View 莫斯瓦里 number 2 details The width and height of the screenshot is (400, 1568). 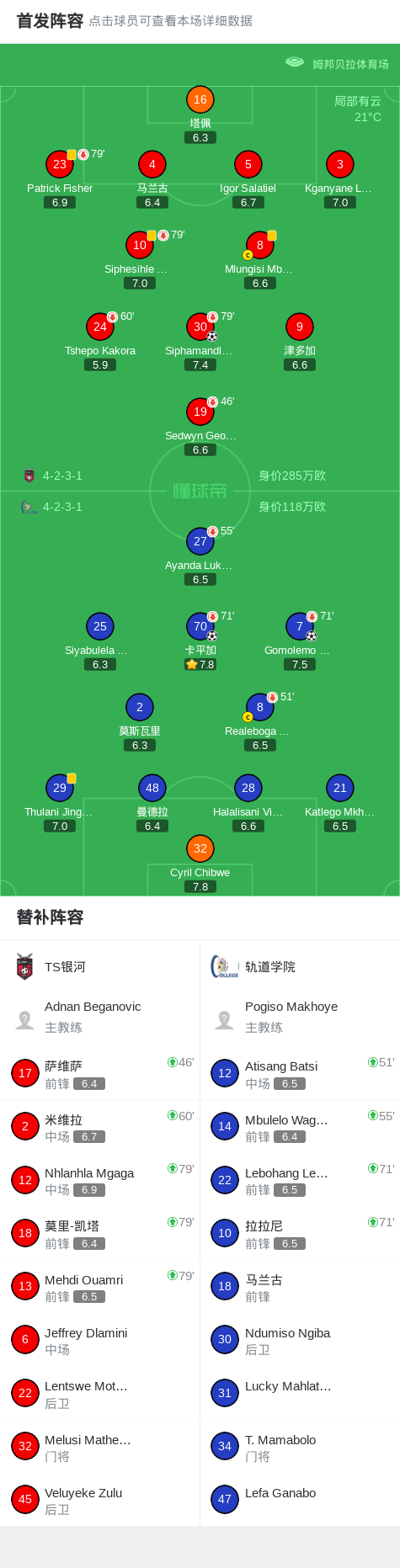coord(140,722)
